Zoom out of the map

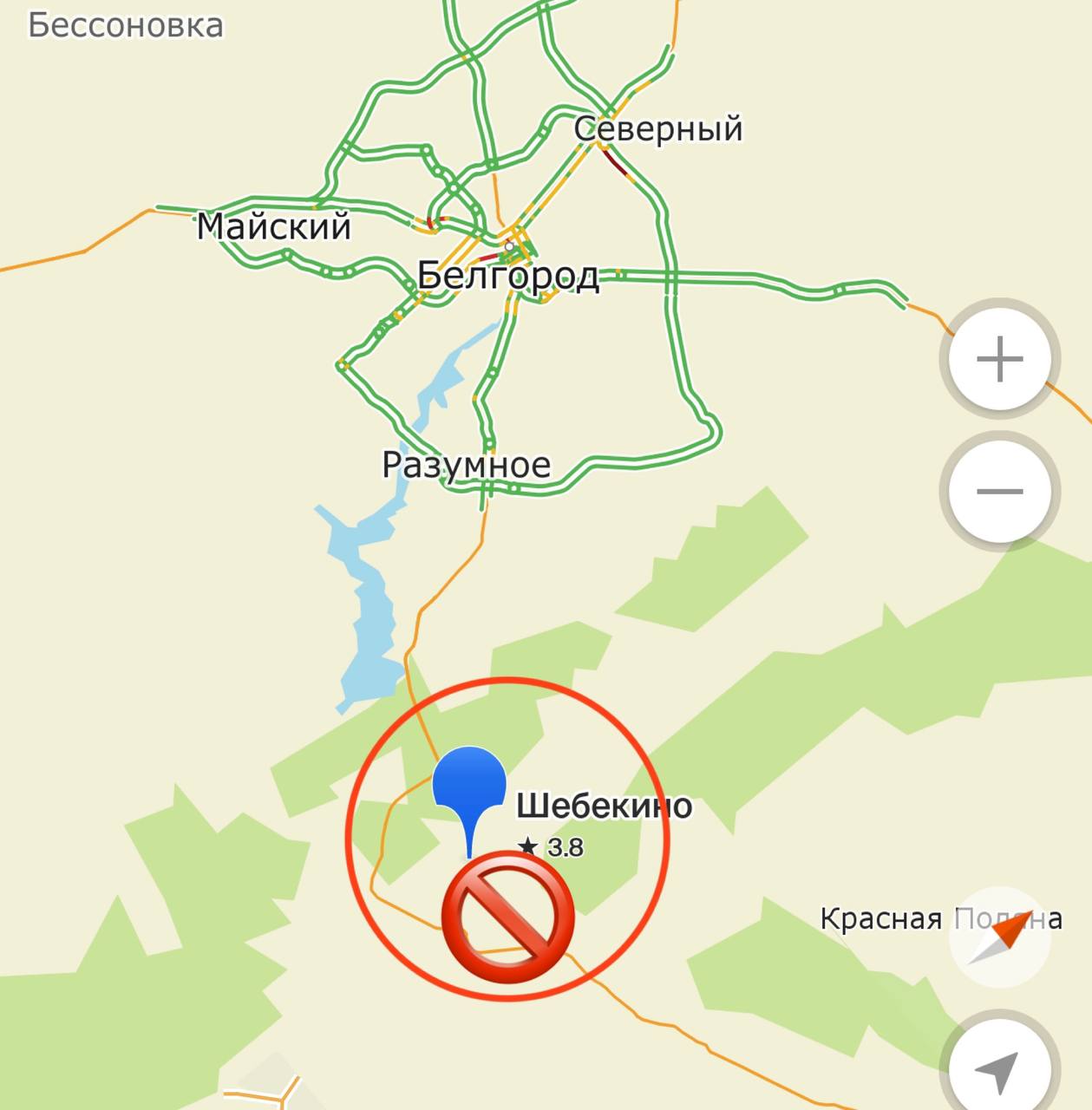coord(999,492)
